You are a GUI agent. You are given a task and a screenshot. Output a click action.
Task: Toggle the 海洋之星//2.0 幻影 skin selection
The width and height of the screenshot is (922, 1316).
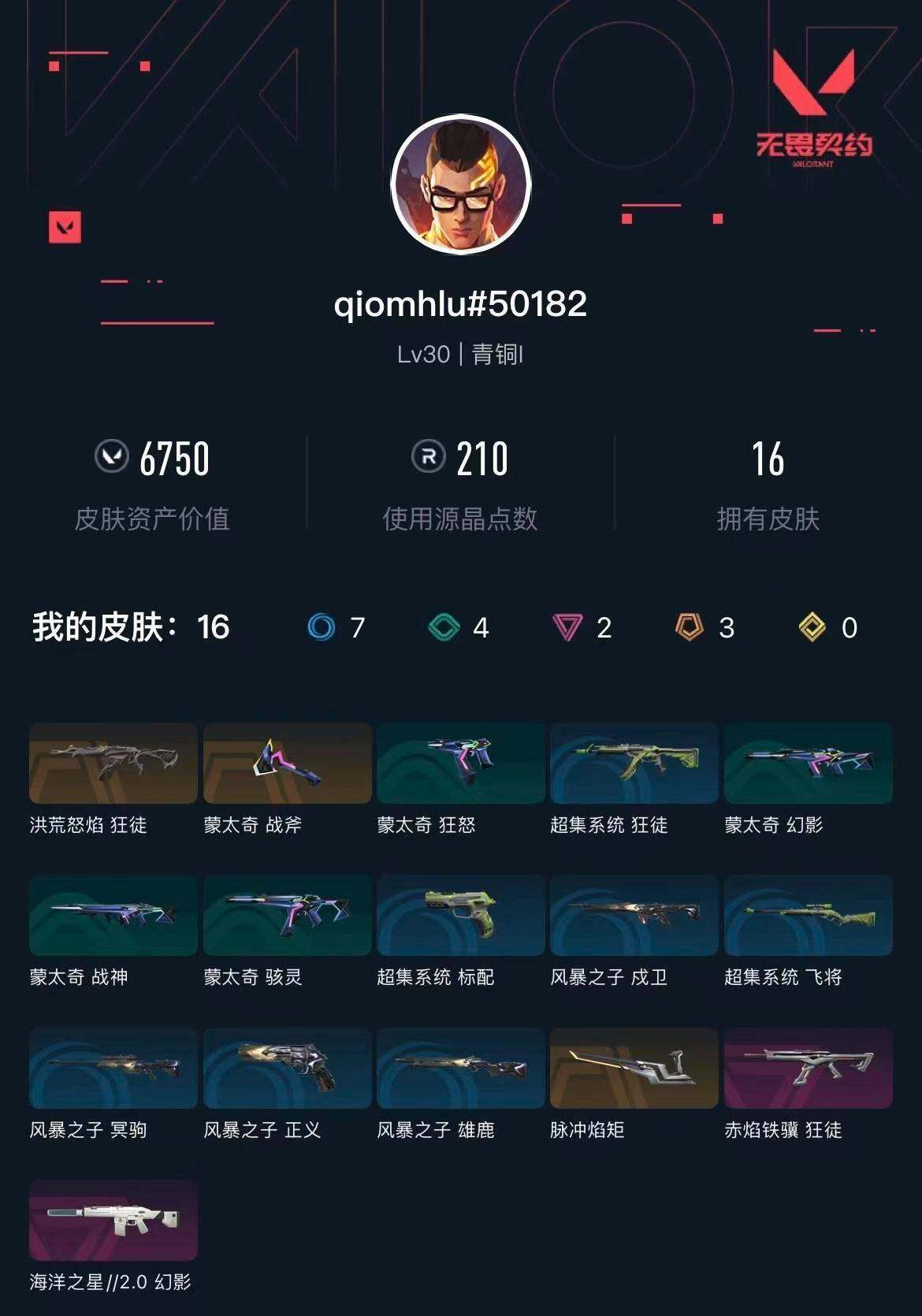click(110, 1220)
